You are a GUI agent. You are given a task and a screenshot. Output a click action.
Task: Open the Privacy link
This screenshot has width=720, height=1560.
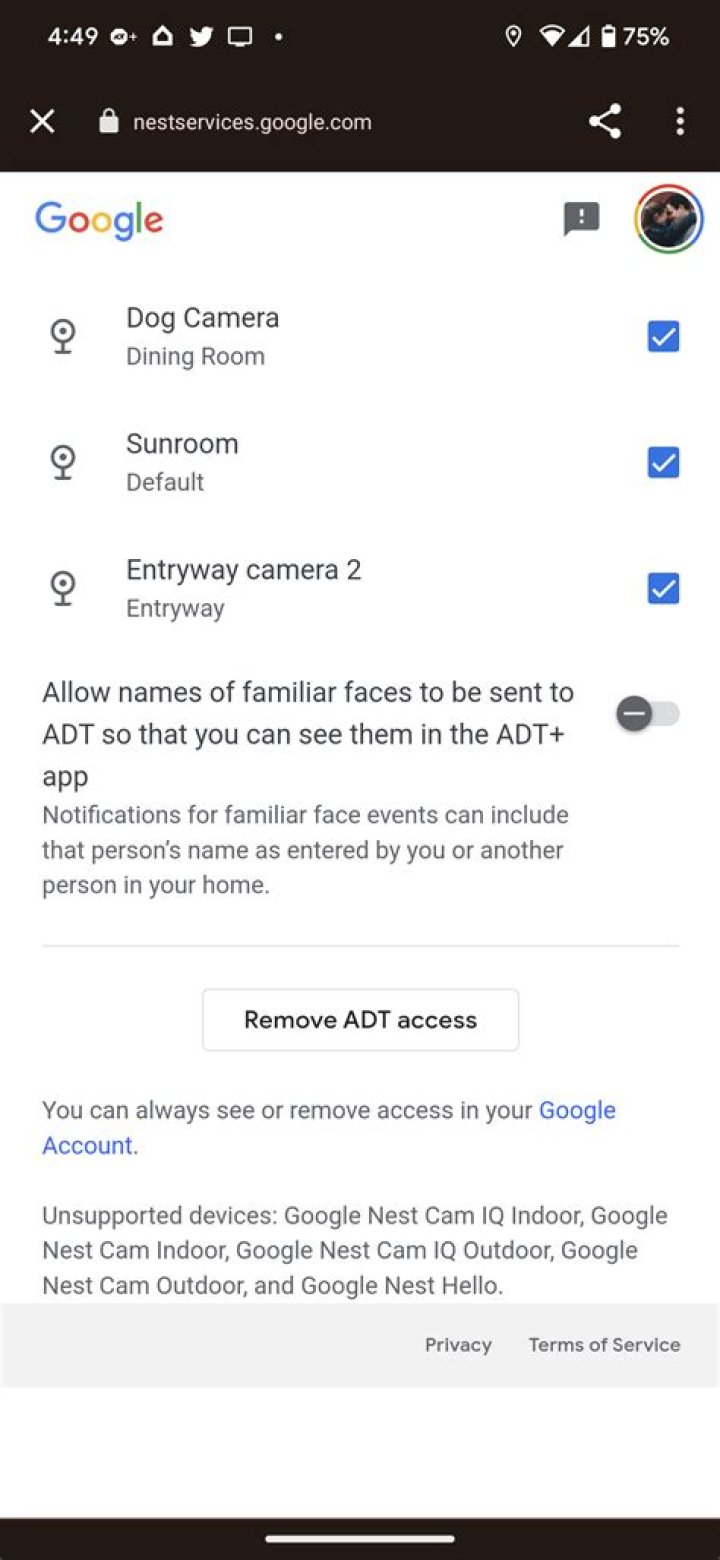pos(458,1345)
